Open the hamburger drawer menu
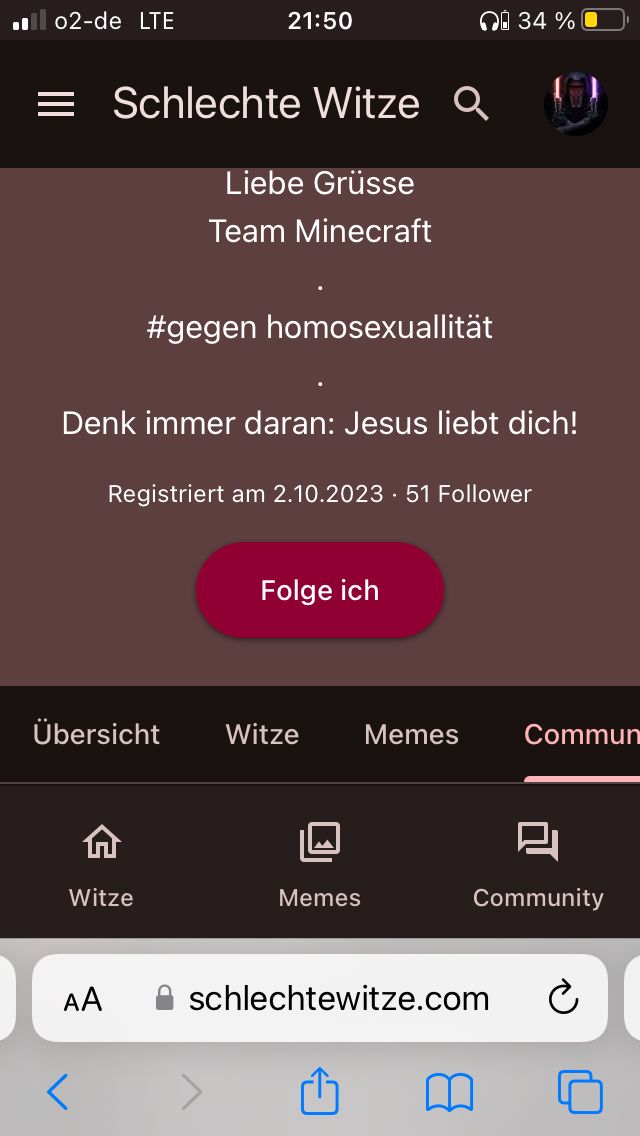The image size is (640, 1136). tap(56, 104)
